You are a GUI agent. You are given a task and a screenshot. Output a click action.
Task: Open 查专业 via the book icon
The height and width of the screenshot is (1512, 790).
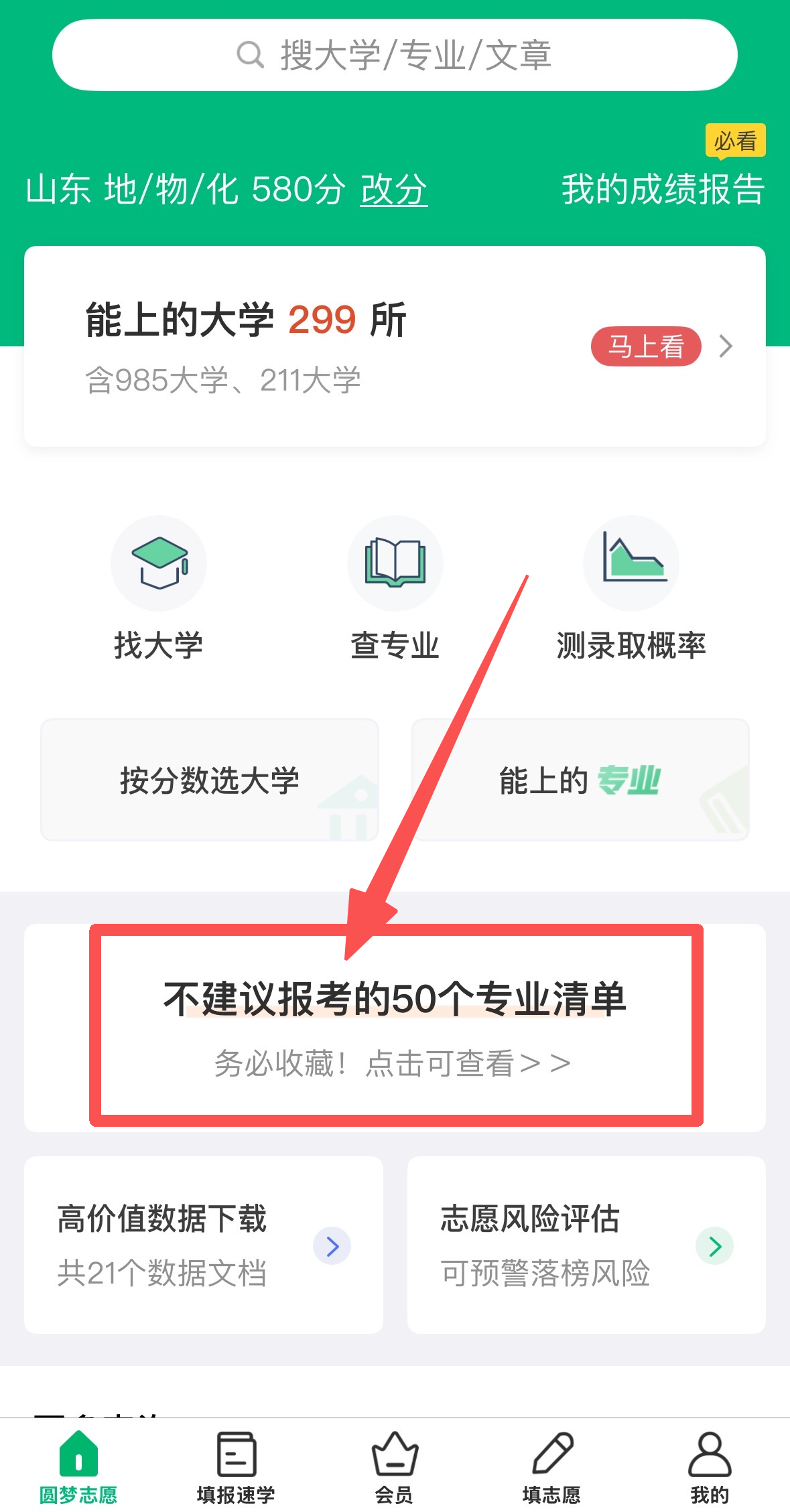coord(395,563)
